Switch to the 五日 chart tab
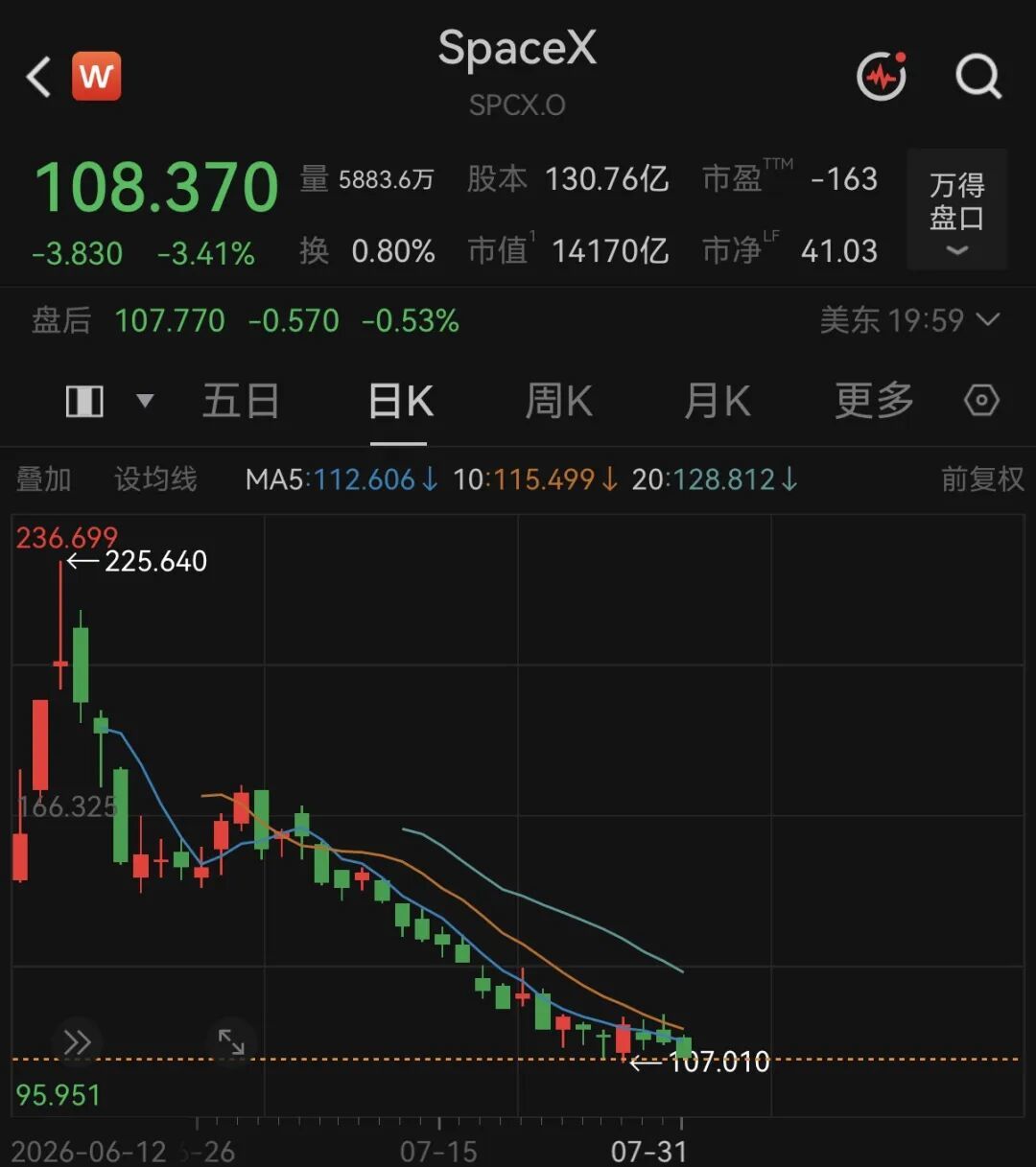The width and height of the screenshot is (1036, 1167). [240, 401]
